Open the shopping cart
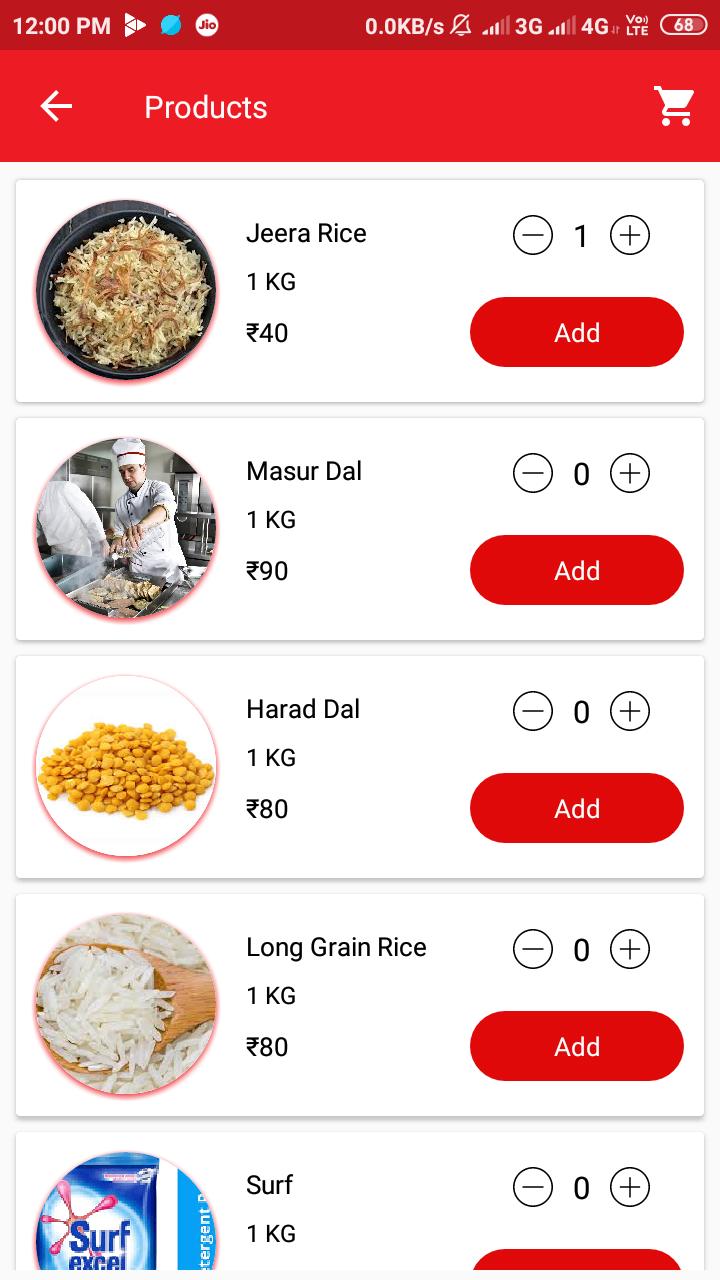720x1280 pixels. pyautogui.click(x=674, y=106)
